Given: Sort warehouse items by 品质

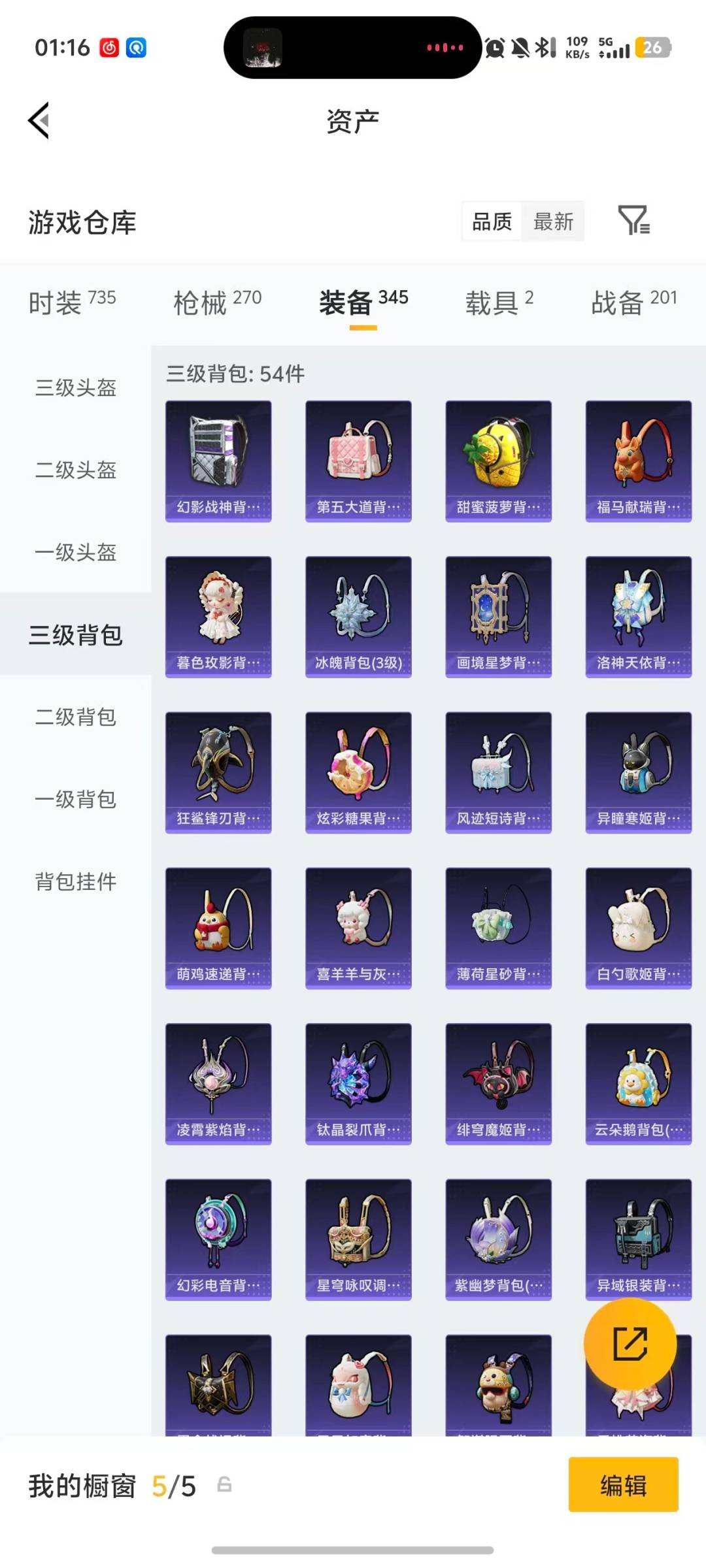Looking at the screenshot, I should [x=492, y=222].
